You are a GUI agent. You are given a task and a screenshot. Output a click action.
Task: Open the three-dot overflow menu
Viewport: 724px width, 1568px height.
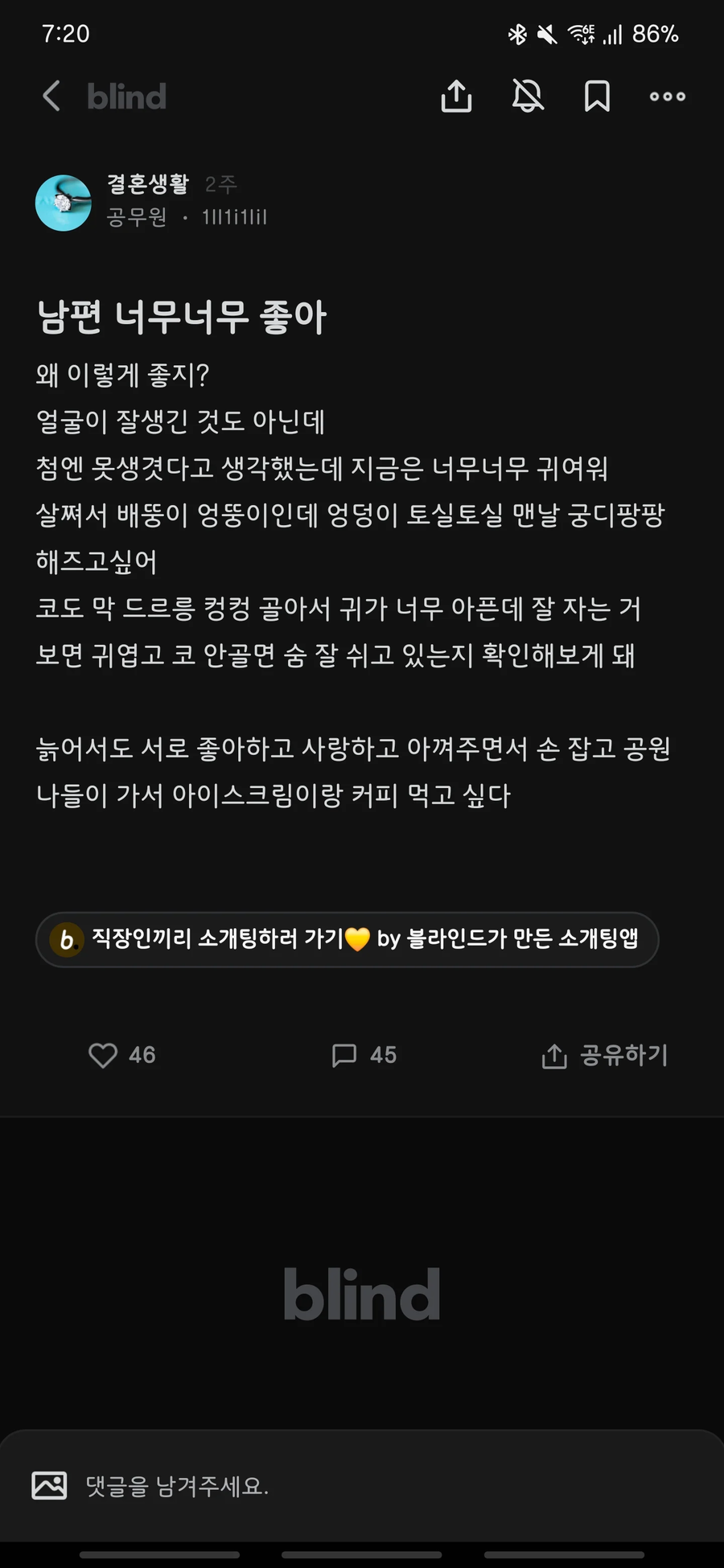coord(667,96)
